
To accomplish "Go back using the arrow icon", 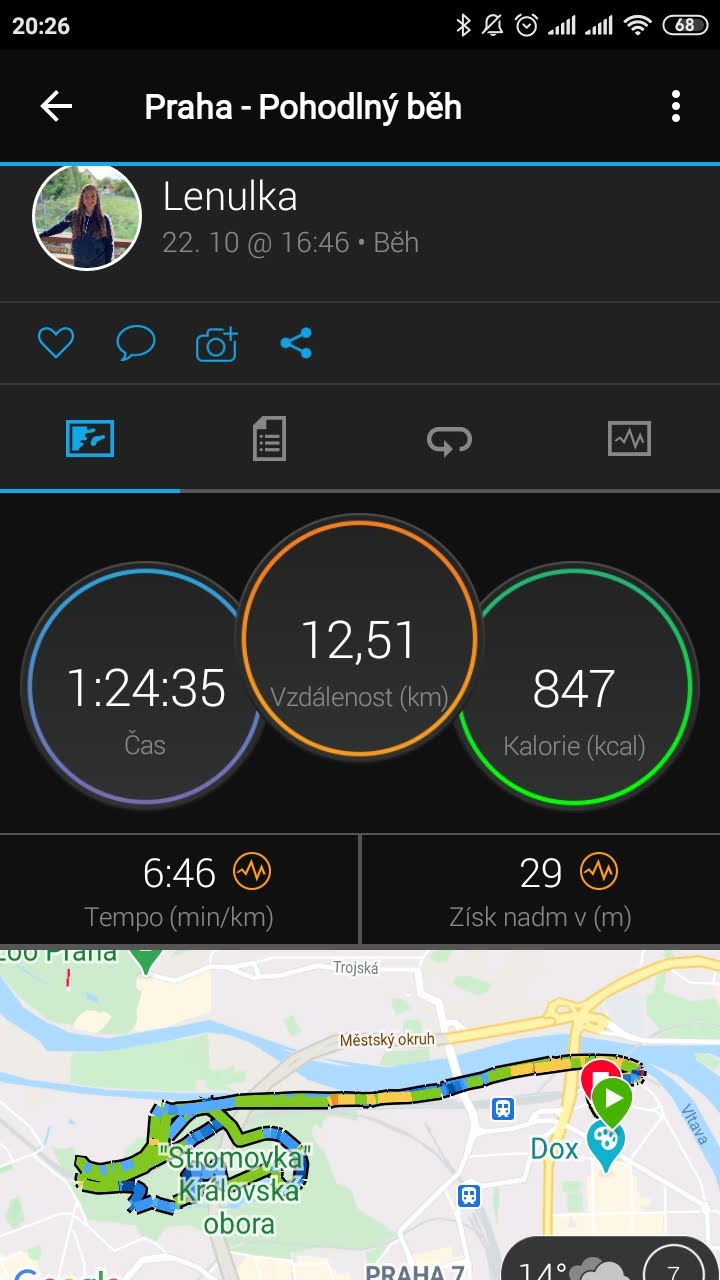I will 56,107.
